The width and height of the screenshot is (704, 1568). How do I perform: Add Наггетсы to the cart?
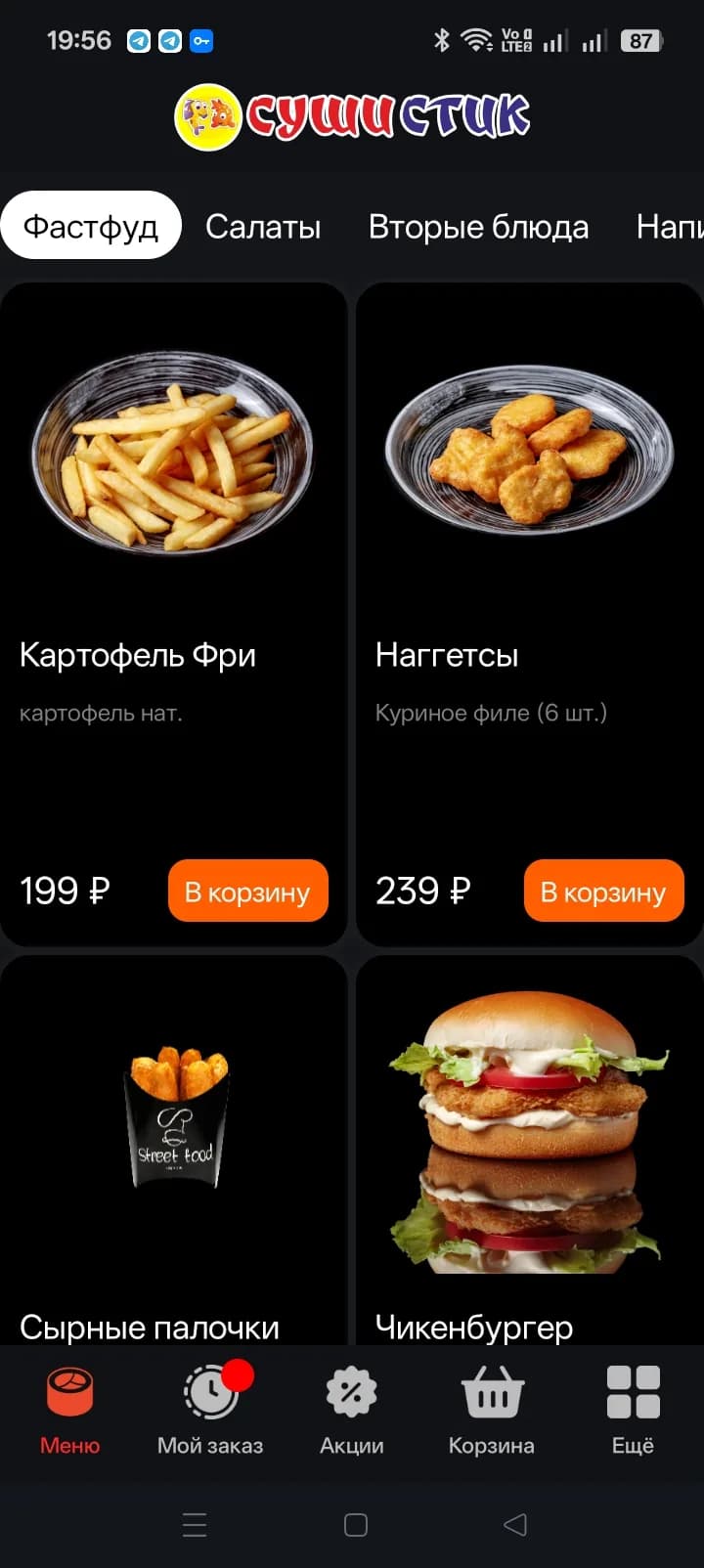[604, 891]
